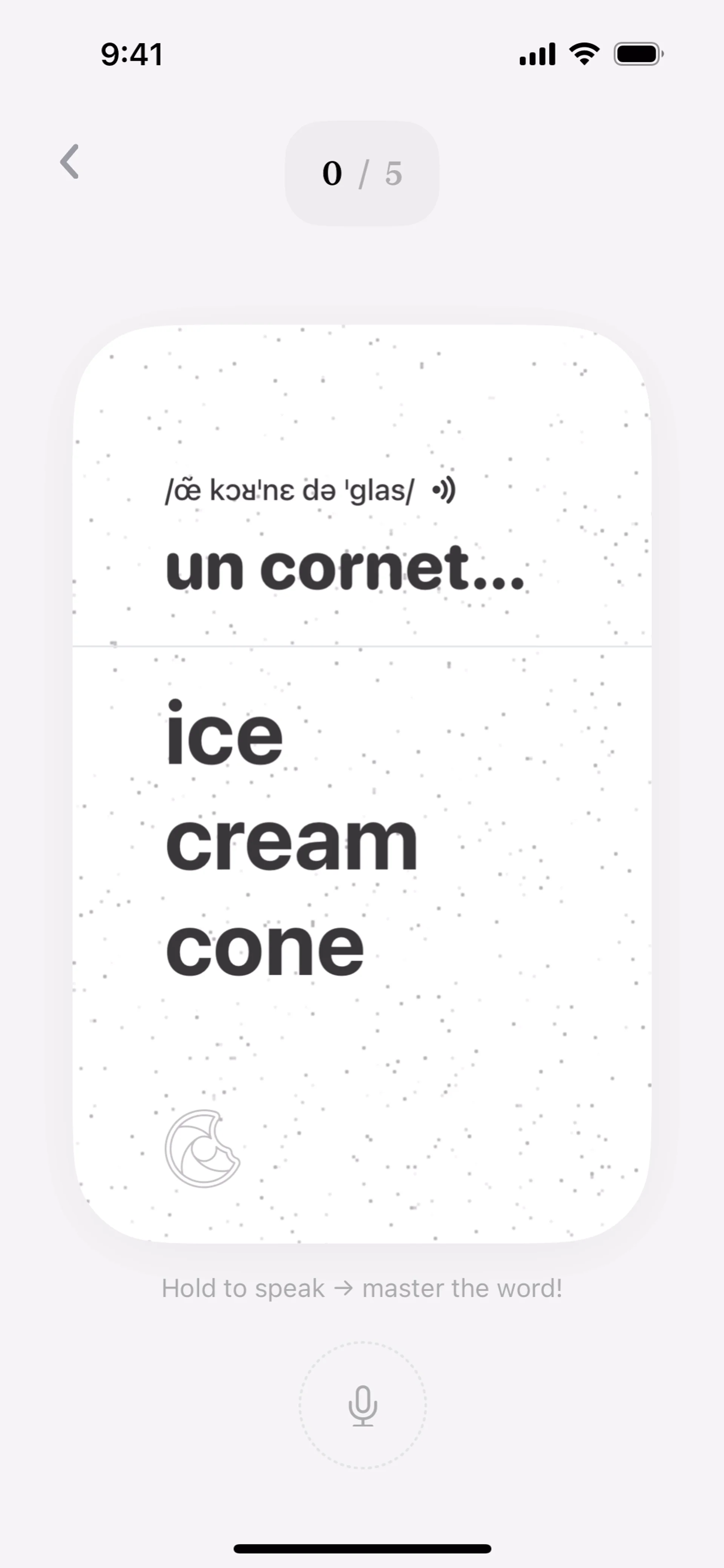Viewport: 724px width, 1568px height.
Task: Go back using the top-left arrow
Action: coord(70,162)
